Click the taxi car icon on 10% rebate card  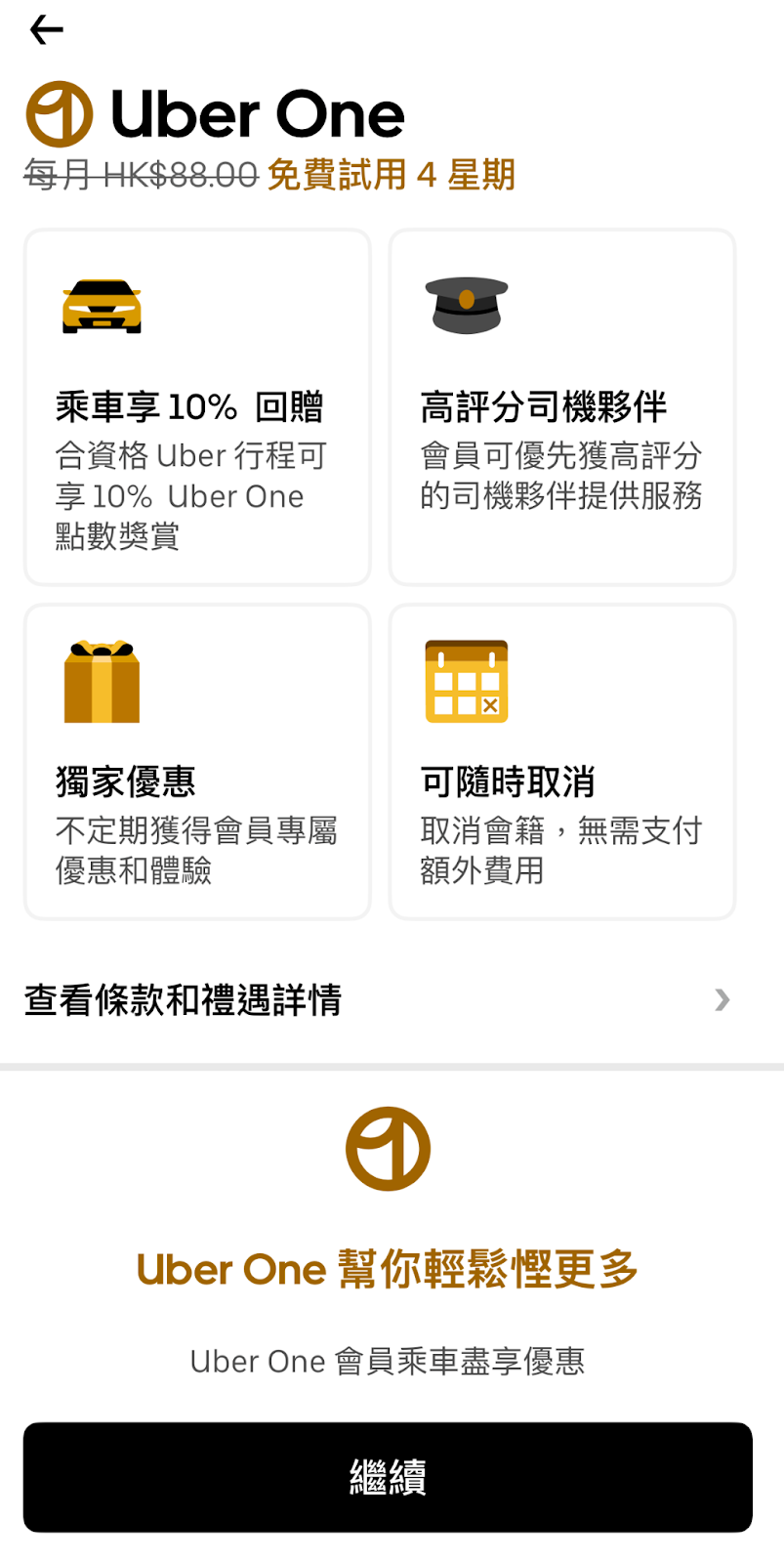click(102, 306)
